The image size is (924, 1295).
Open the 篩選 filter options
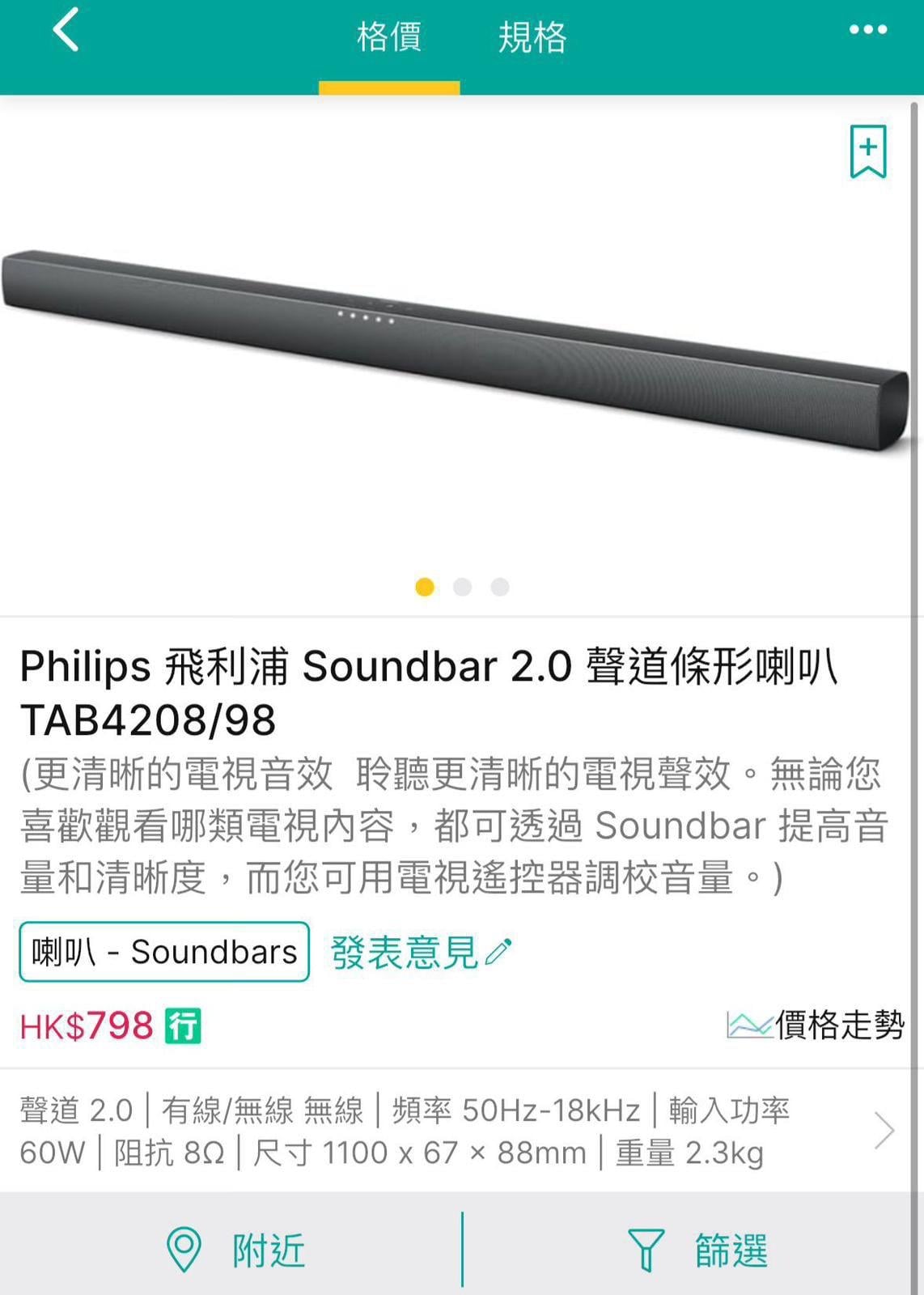coord(697,1250)
